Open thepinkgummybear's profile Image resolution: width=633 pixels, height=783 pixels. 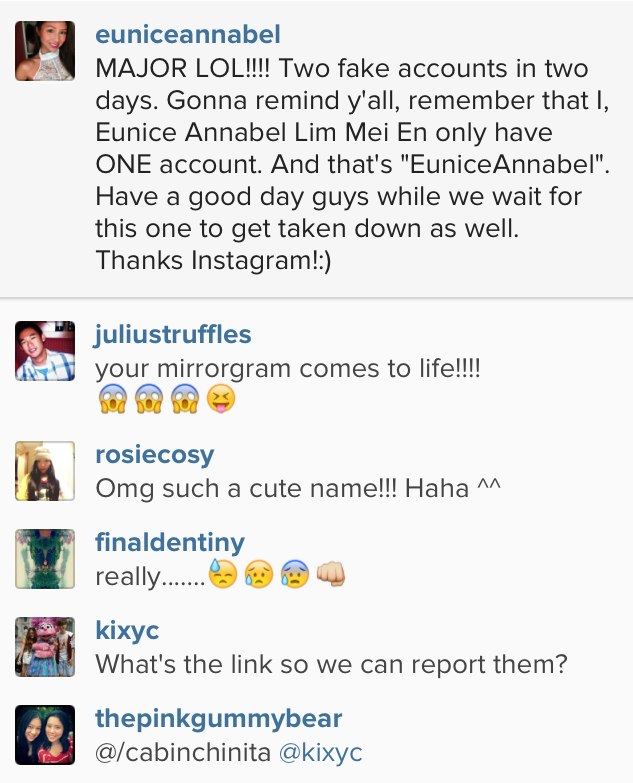tap(219, 718)
